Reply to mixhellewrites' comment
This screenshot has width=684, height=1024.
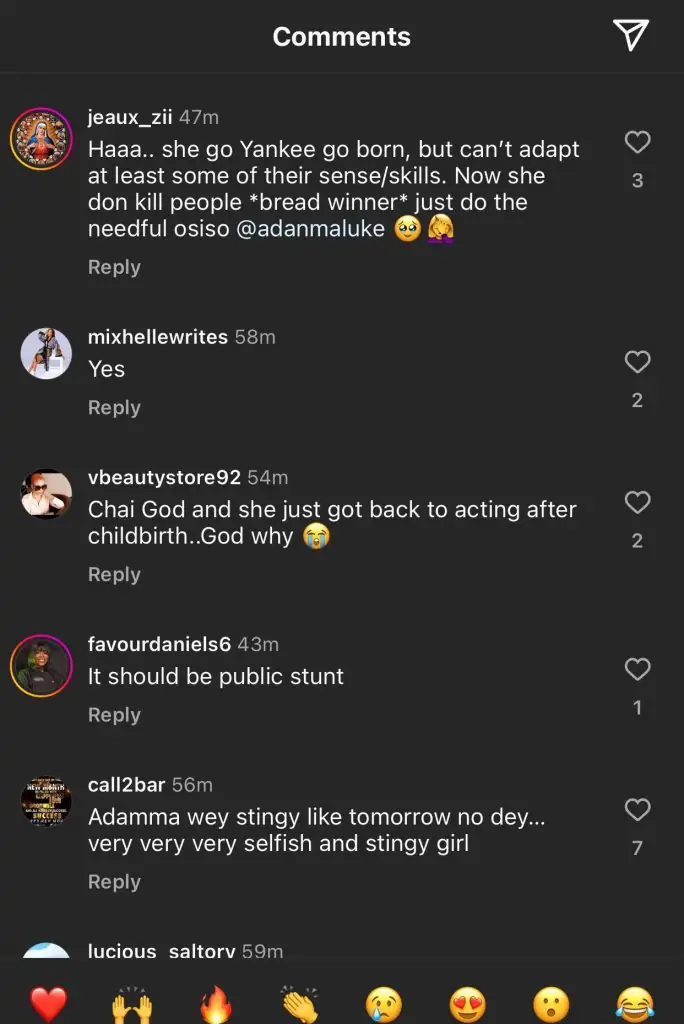coord(114,408)
